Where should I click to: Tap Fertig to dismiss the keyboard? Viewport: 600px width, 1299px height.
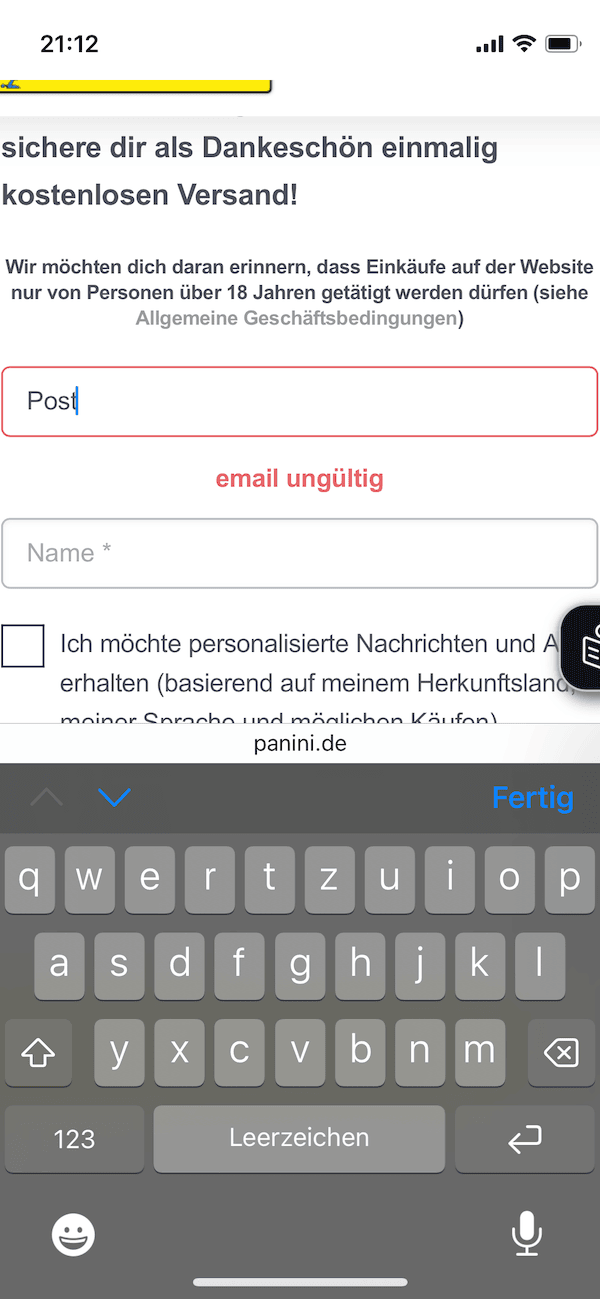tap(532, 798)
